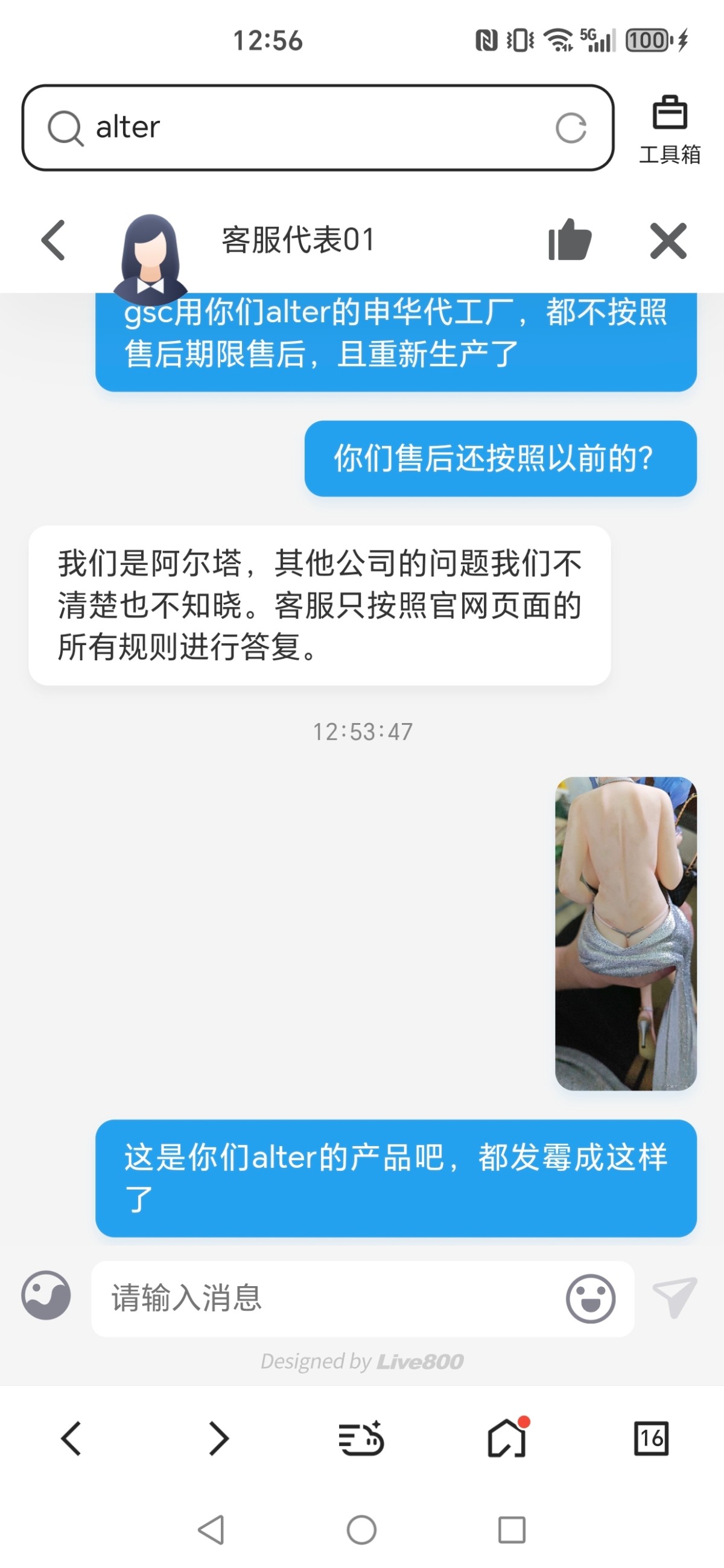Give the customer service rep a thumbs up

[570, 240]
